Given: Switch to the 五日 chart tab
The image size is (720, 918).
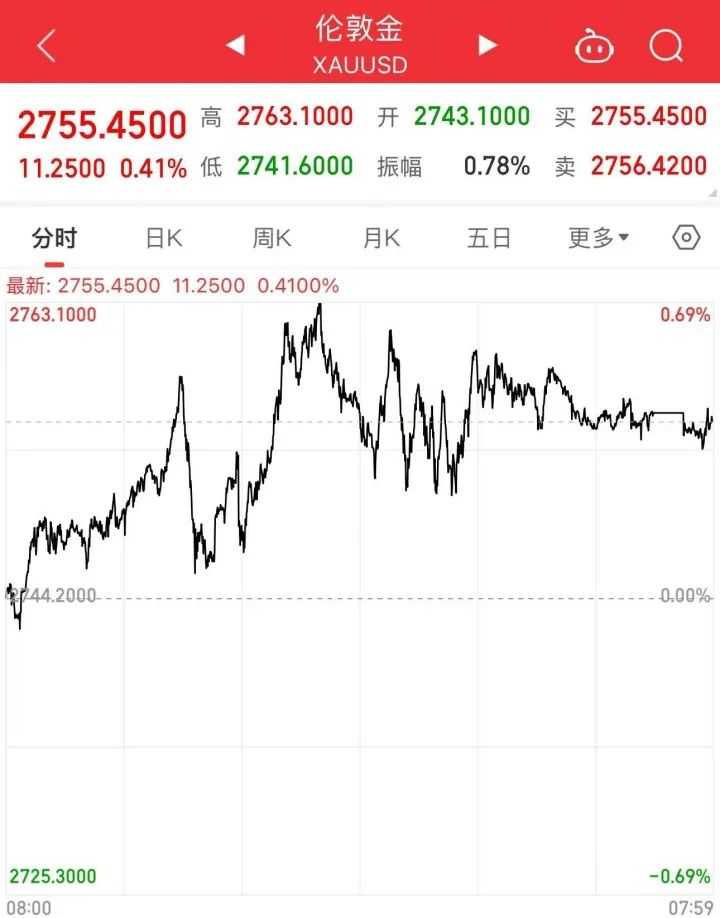Looking at the screenshot, I should [x=489, y=238].
